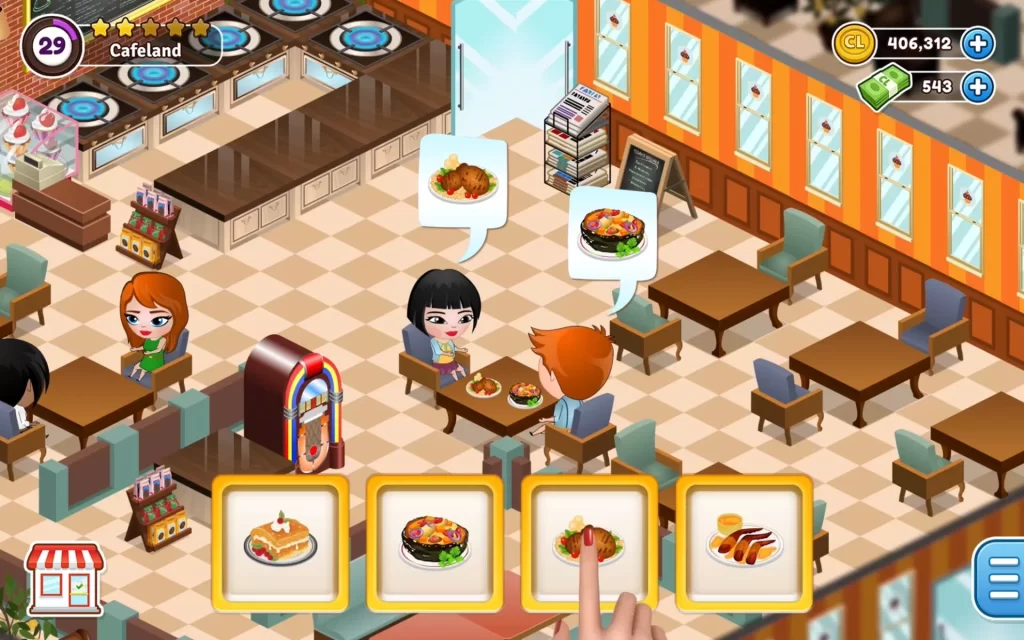Select the layered cake dish card
Viewport: 1024px width, 640px height.
point(280,542)
